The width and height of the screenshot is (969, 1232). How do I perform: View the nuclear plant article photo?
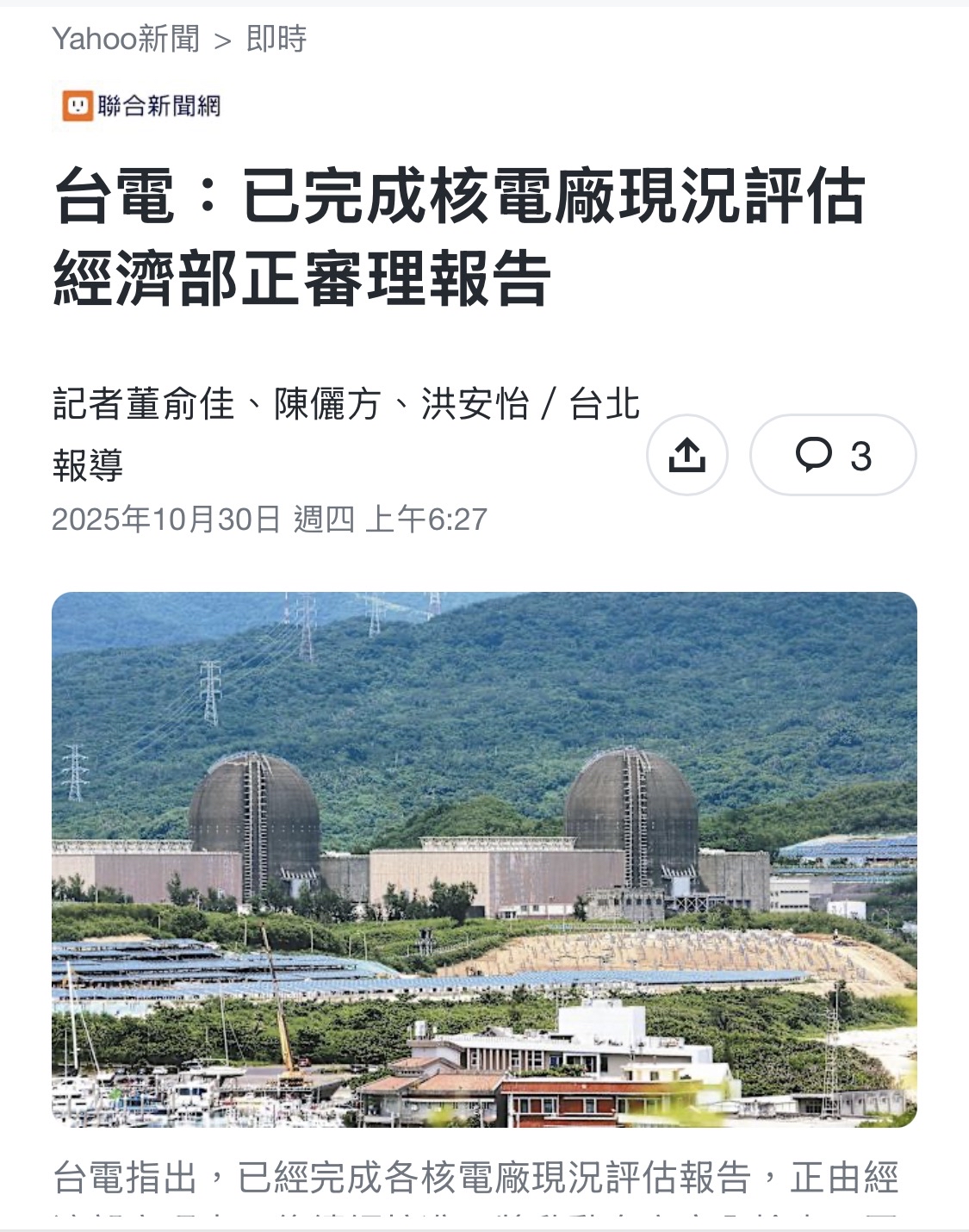[484, 860]
